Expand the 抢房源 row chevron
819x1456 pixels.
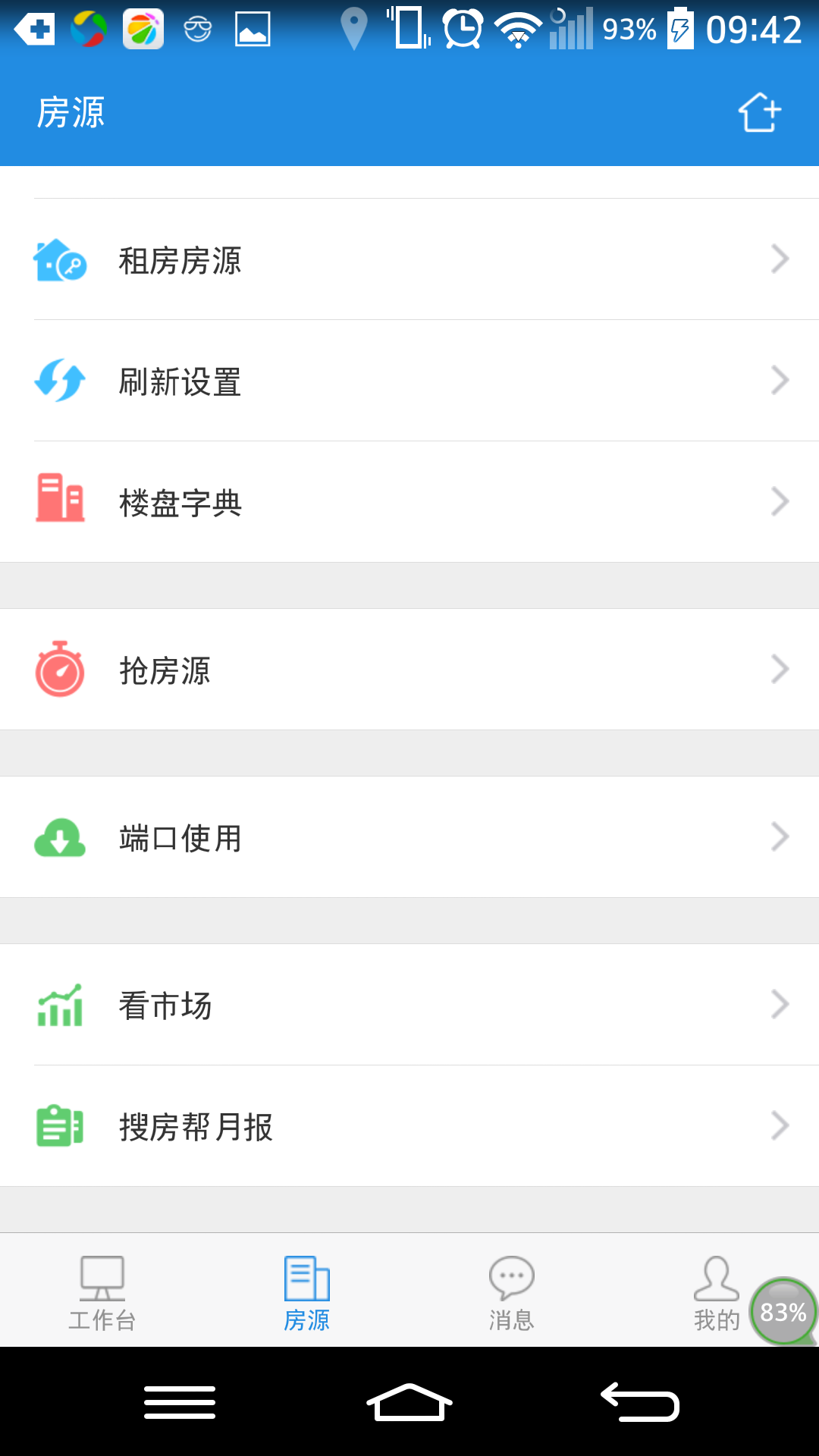pyautogui.click(x=781, y=670)
